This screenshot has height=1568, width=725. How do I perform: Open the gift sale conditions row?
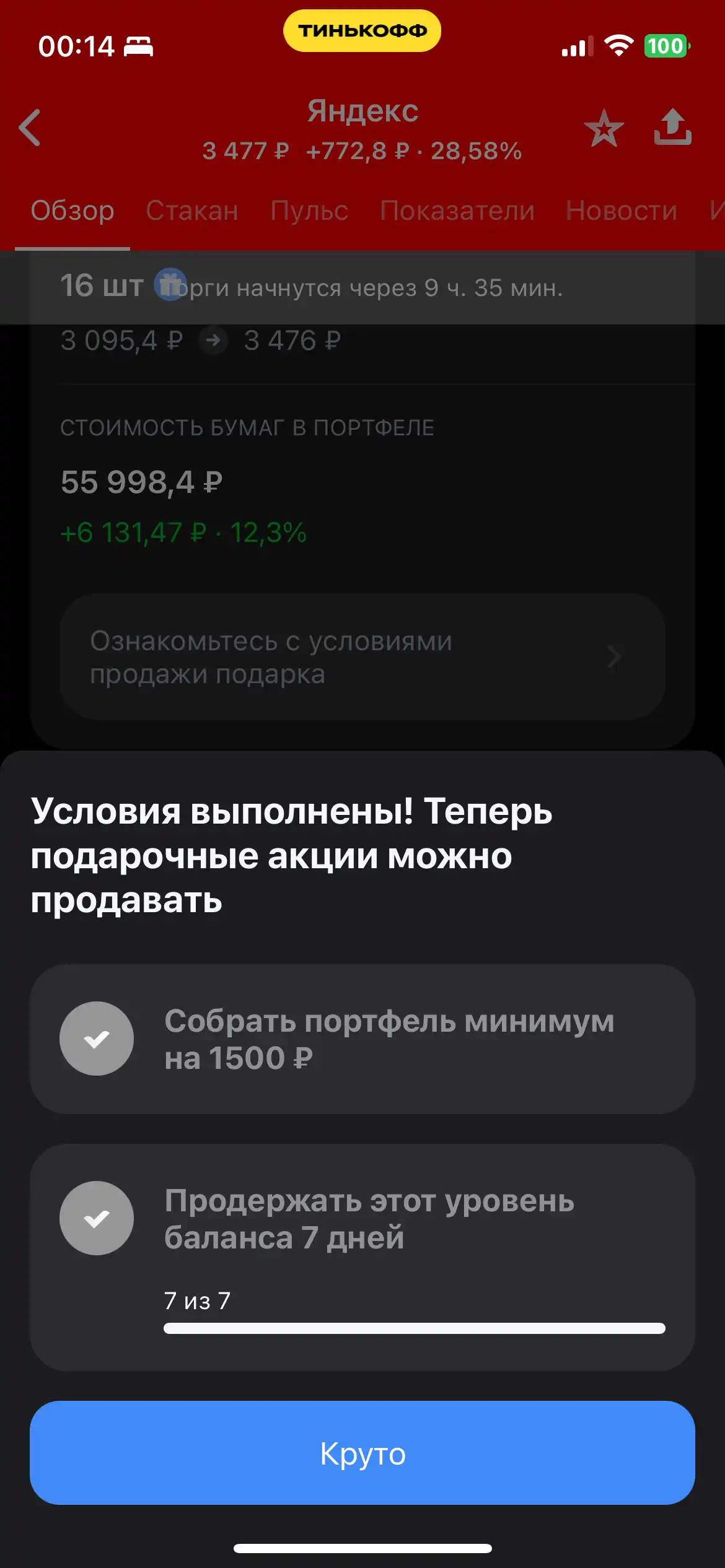362,656
